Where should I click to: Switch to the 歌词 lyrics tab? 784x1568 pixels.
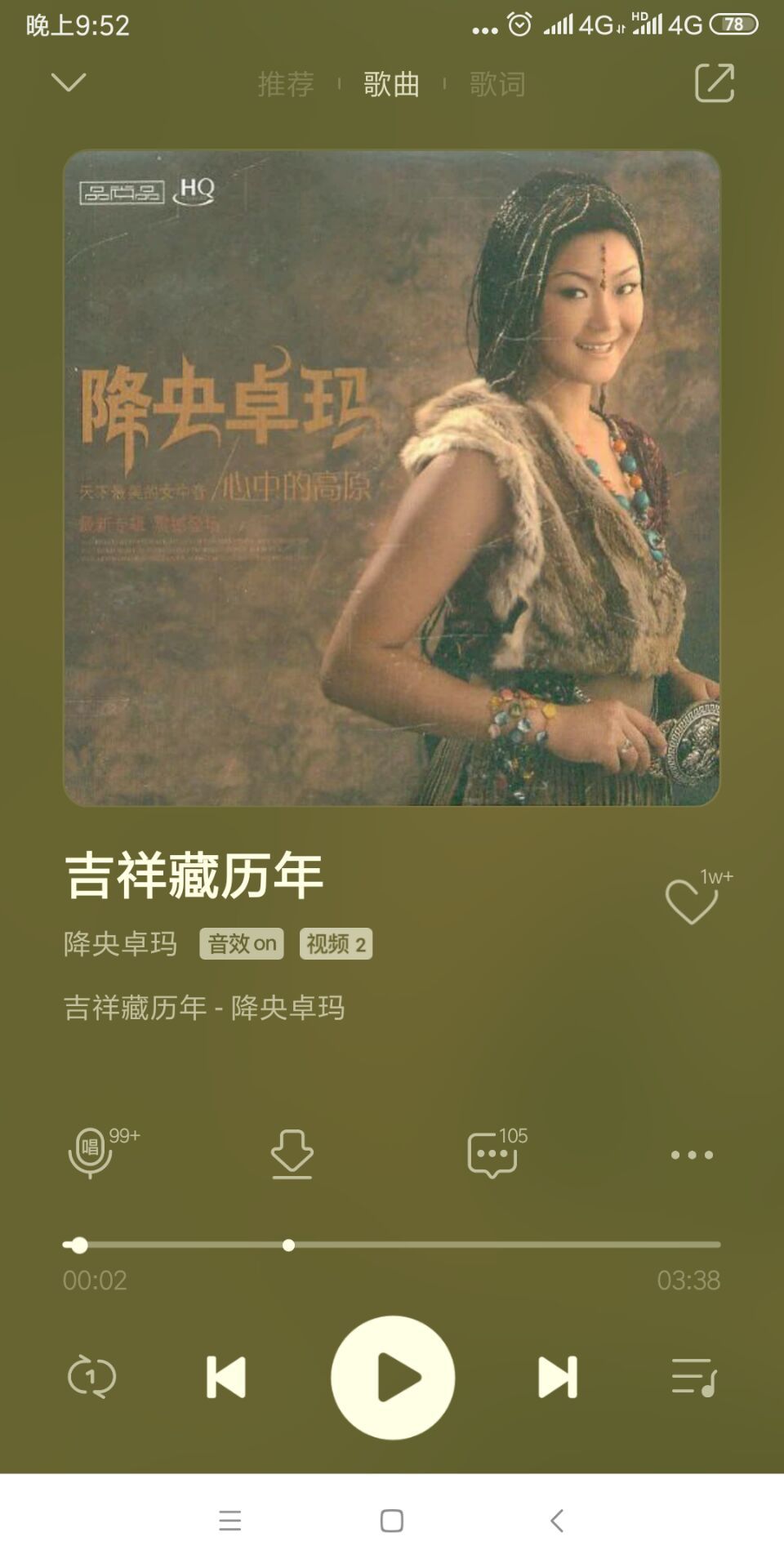(497, 84)
